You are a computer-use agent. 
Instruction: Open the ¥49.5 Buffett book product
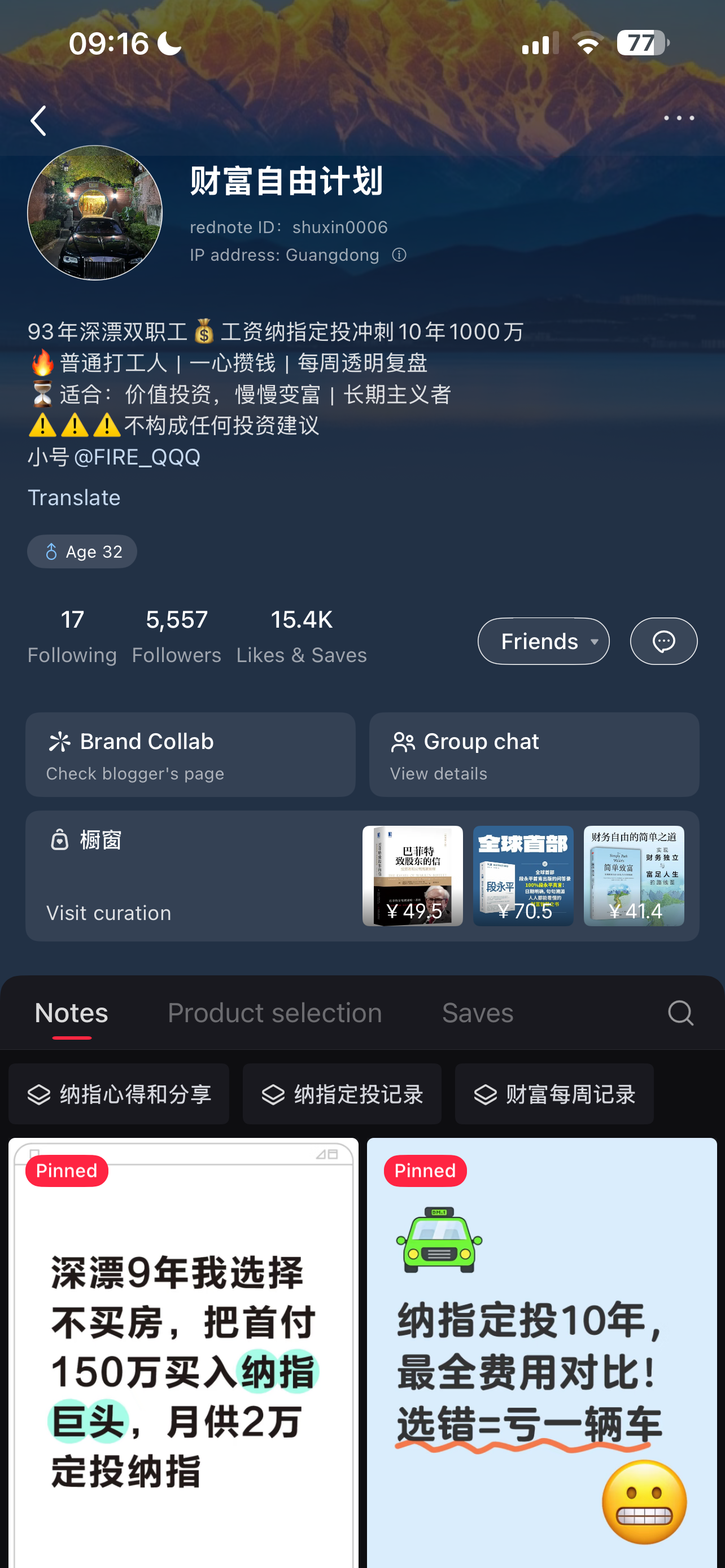coord(412,876)
